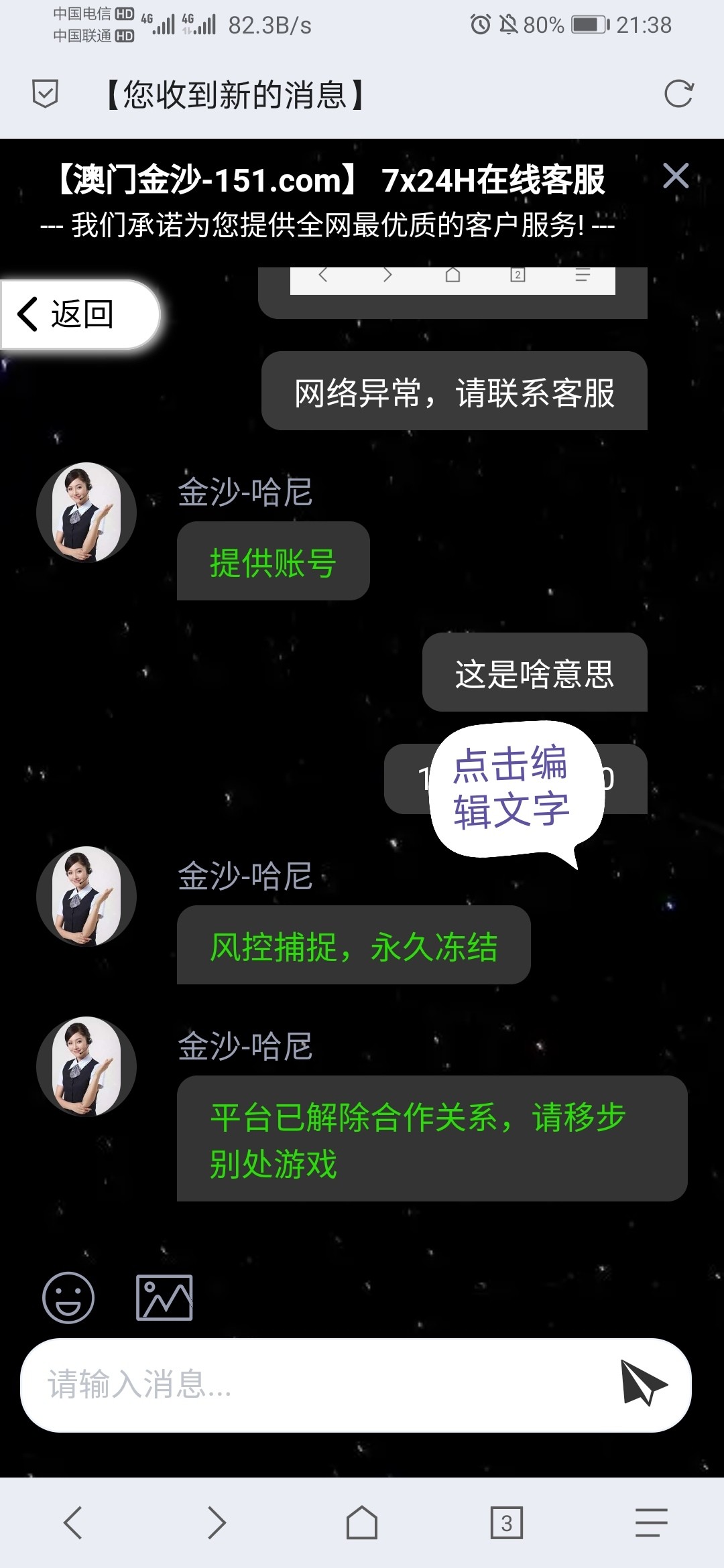Open the site security shield icon
This screenshot has height=1568, width=724.
(x=46, y=93)
